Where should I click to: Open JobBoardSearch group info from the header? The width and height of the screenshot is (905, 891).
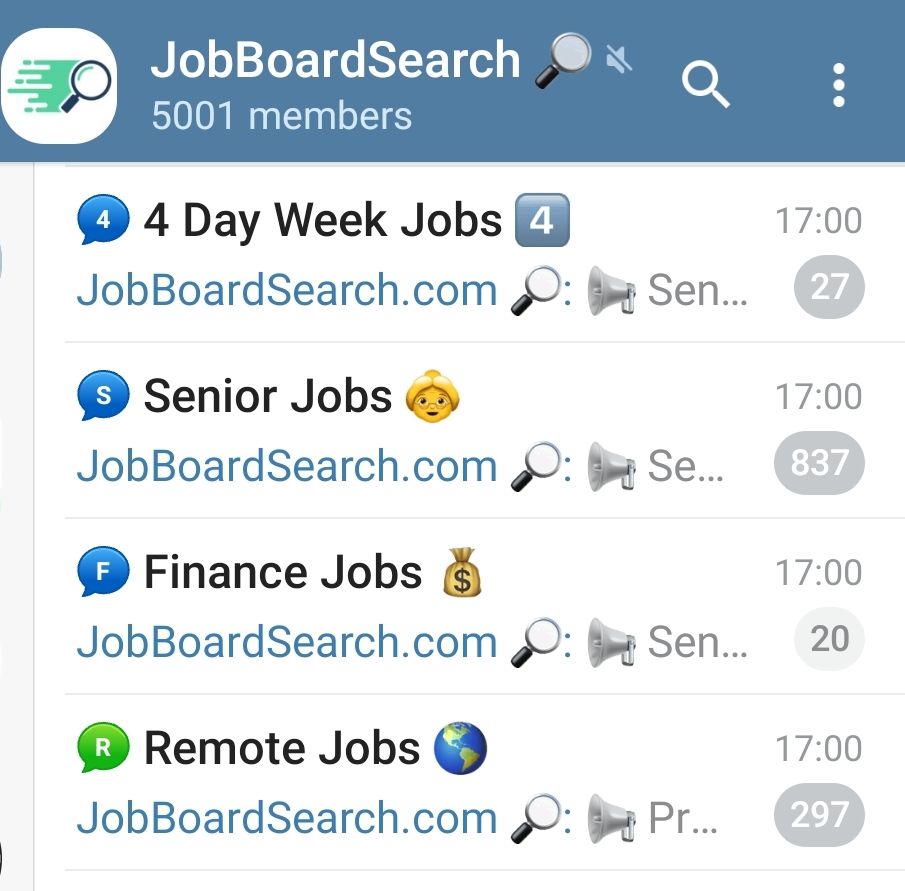[335, 85]
